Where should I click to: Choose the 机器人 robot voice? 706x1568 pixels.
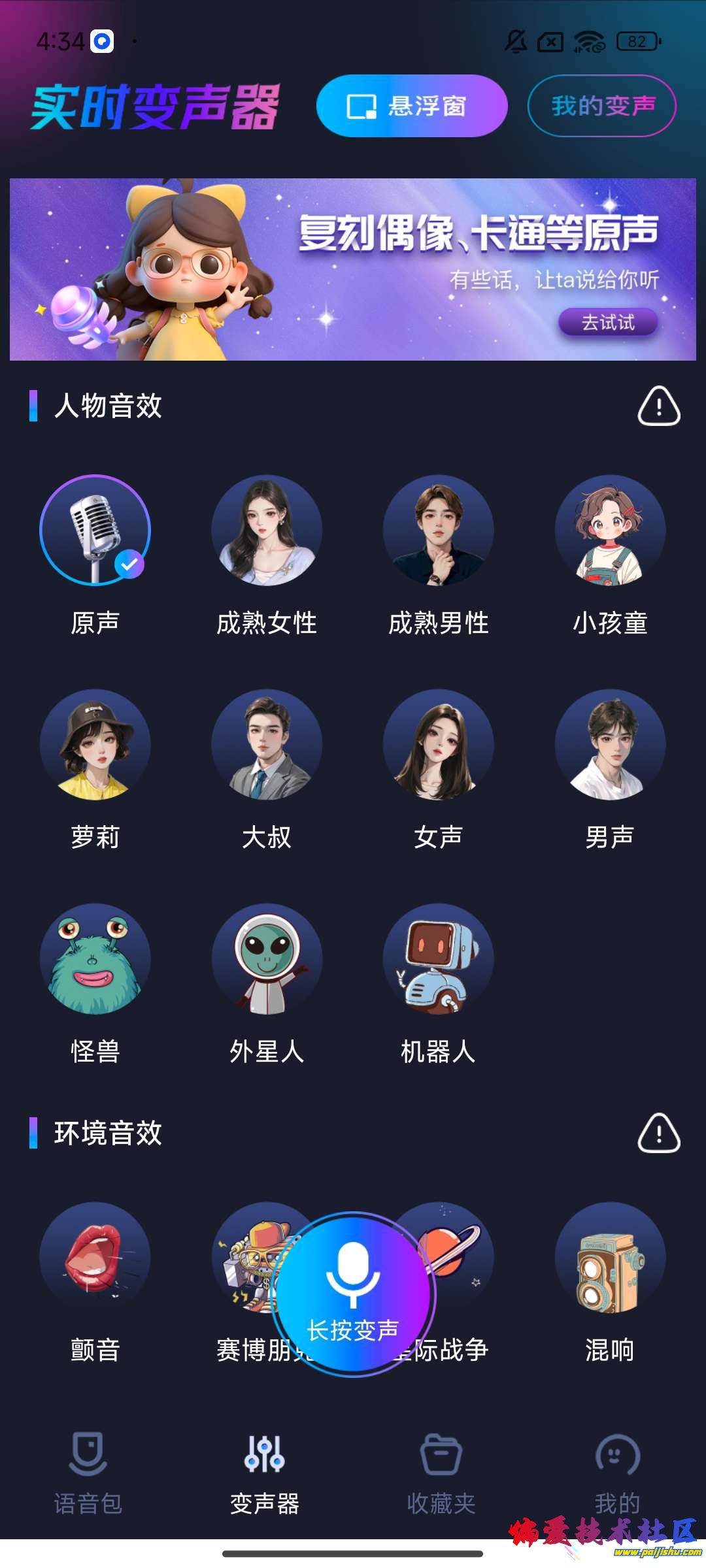pos(439,959)
